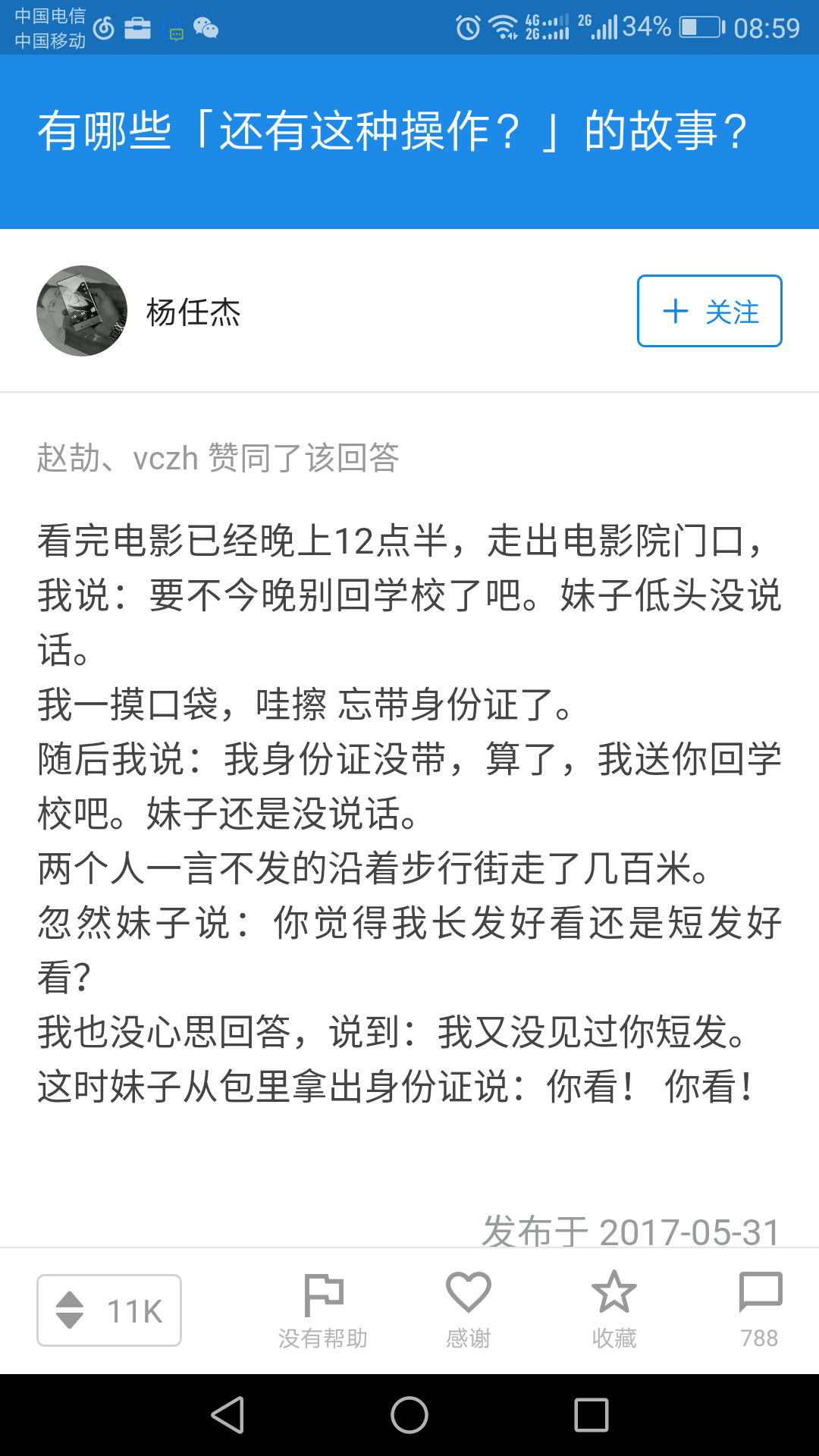Thank the author with 感谢 heart
Image resolution: width=819 pixels, height=1456 pixels.
[x=469, y=1310]
